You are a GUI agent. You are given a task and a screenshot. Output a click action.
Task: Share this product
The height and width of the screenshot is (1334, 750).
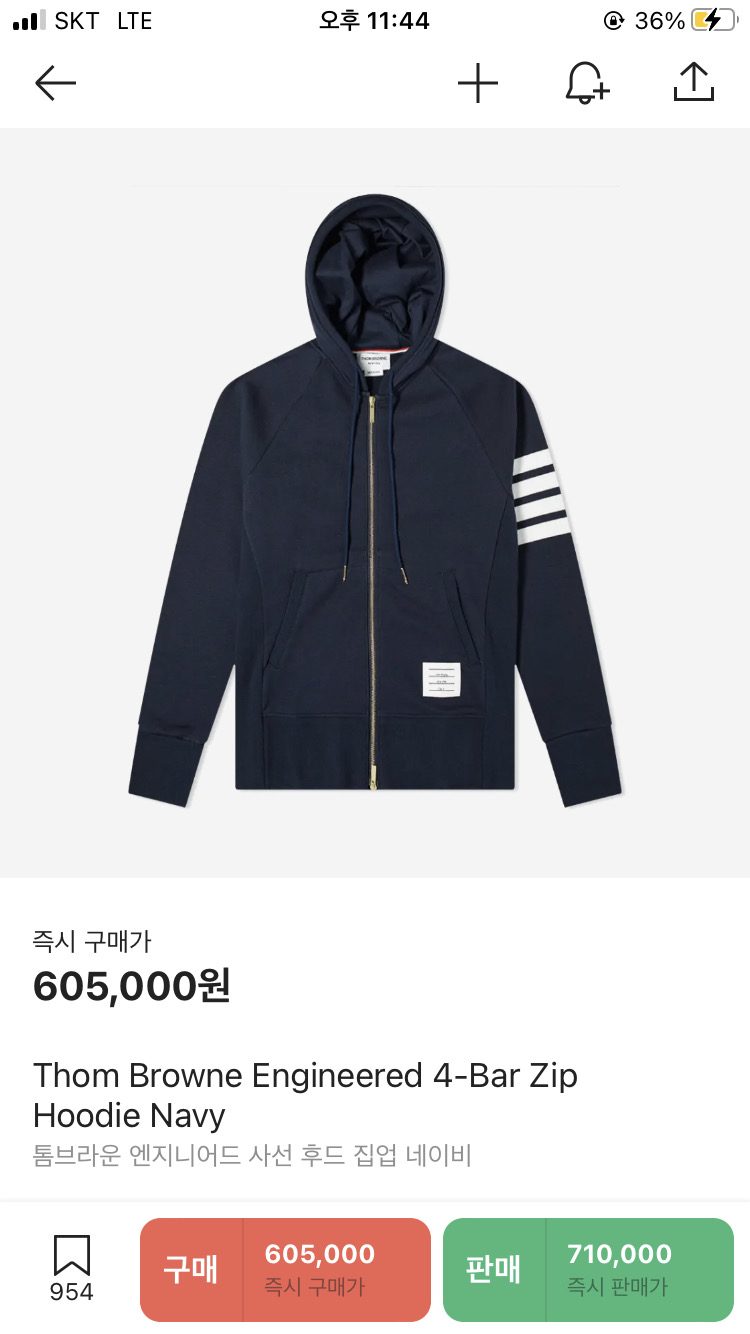tap(693, 83)
